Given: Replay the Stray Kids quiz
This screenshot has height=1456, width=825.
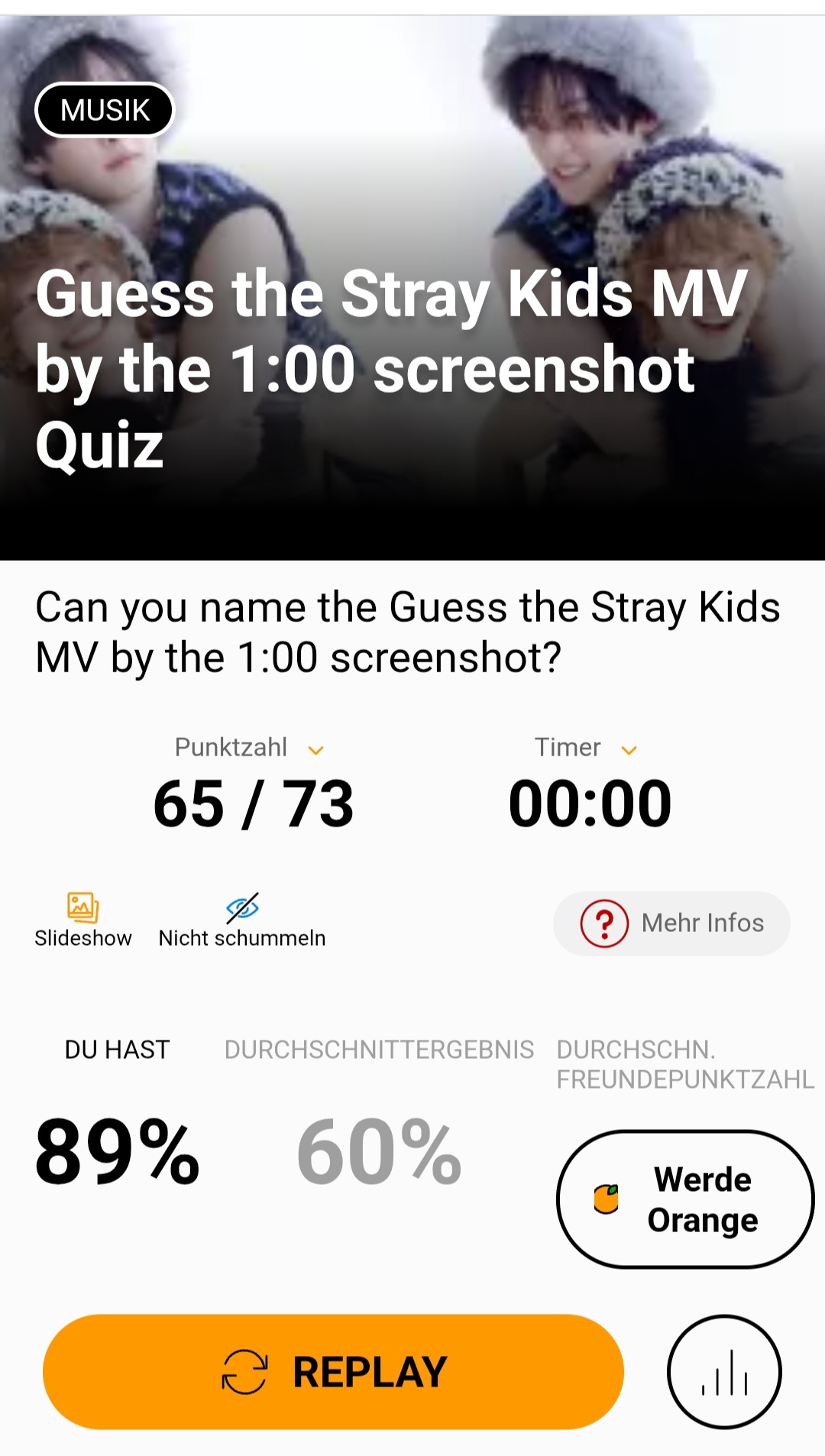Looking at the screenshot, I should [333, 1371].
